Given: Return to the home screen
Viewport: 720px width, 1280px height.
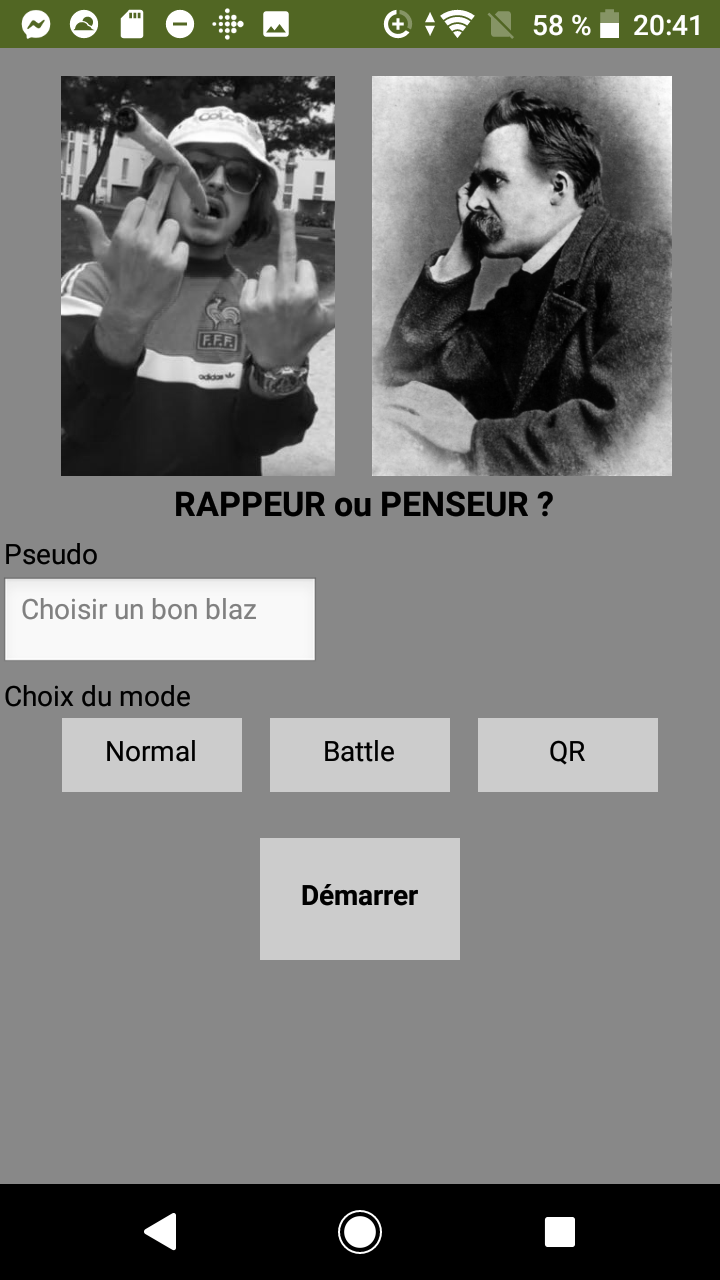Looking at the screenshot, I should point(360,1231).
